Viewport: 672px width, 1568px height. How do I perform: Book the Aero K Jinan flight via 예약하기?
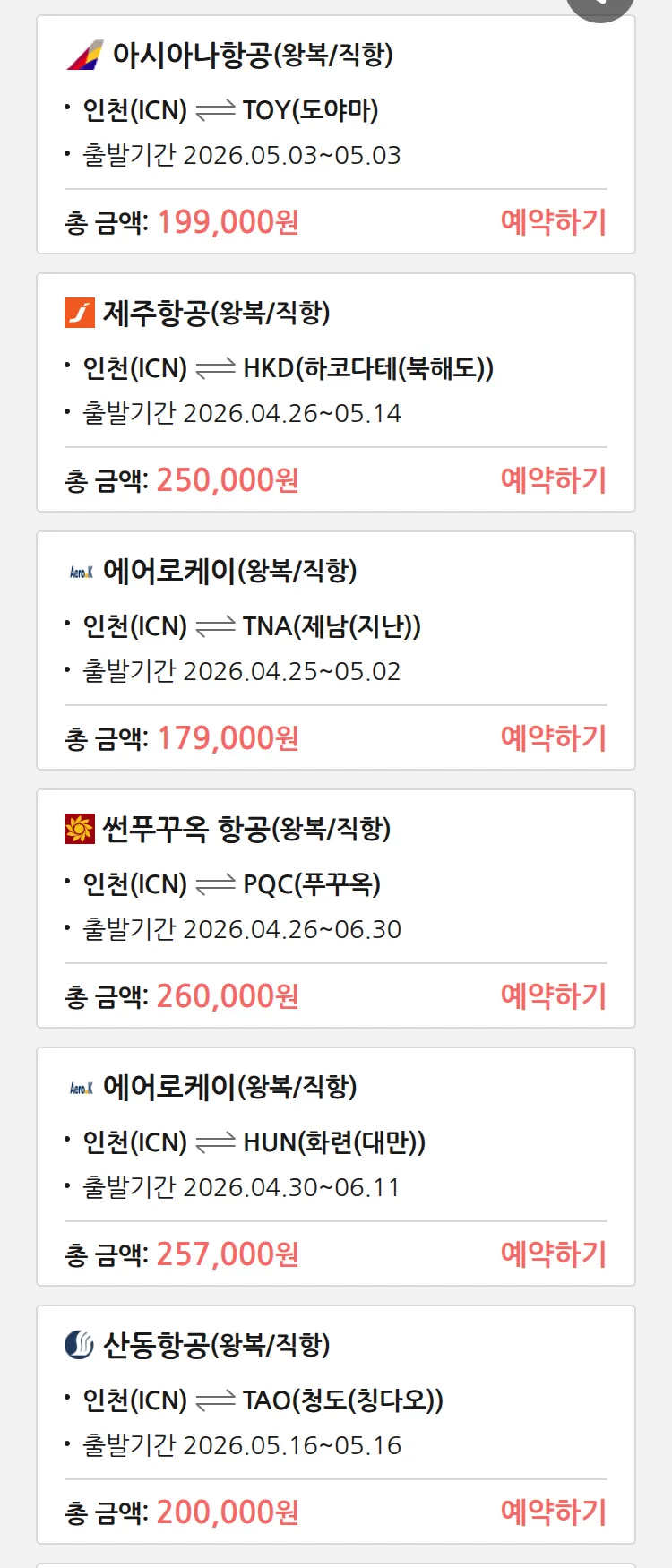[x=553, y=737]
